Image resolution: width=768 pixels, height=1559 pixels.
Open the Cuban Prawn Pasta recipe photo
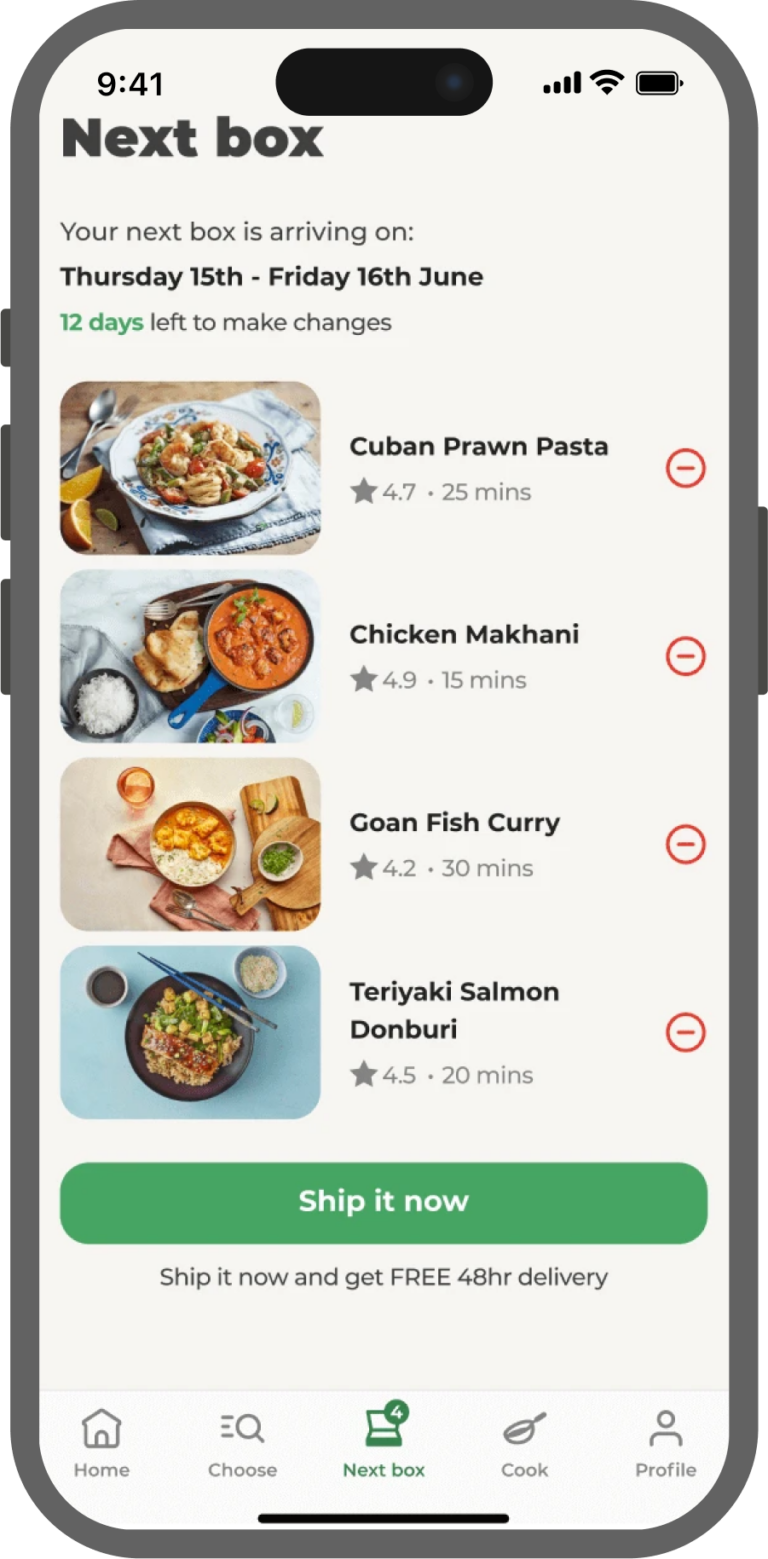(190, 468)
